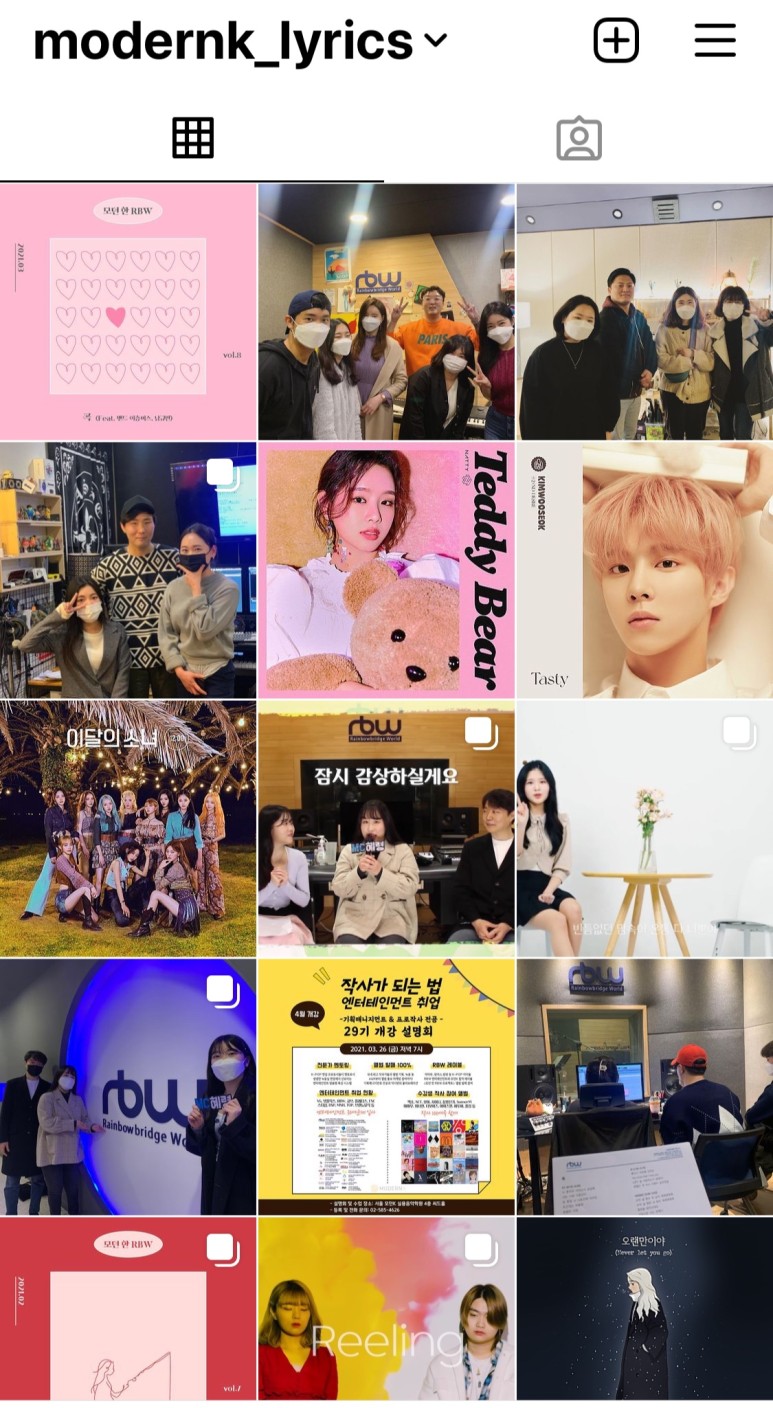Open the 이달의 소녀 group photo post
The width and height of the screenshot is (773, 1408).
128,828
